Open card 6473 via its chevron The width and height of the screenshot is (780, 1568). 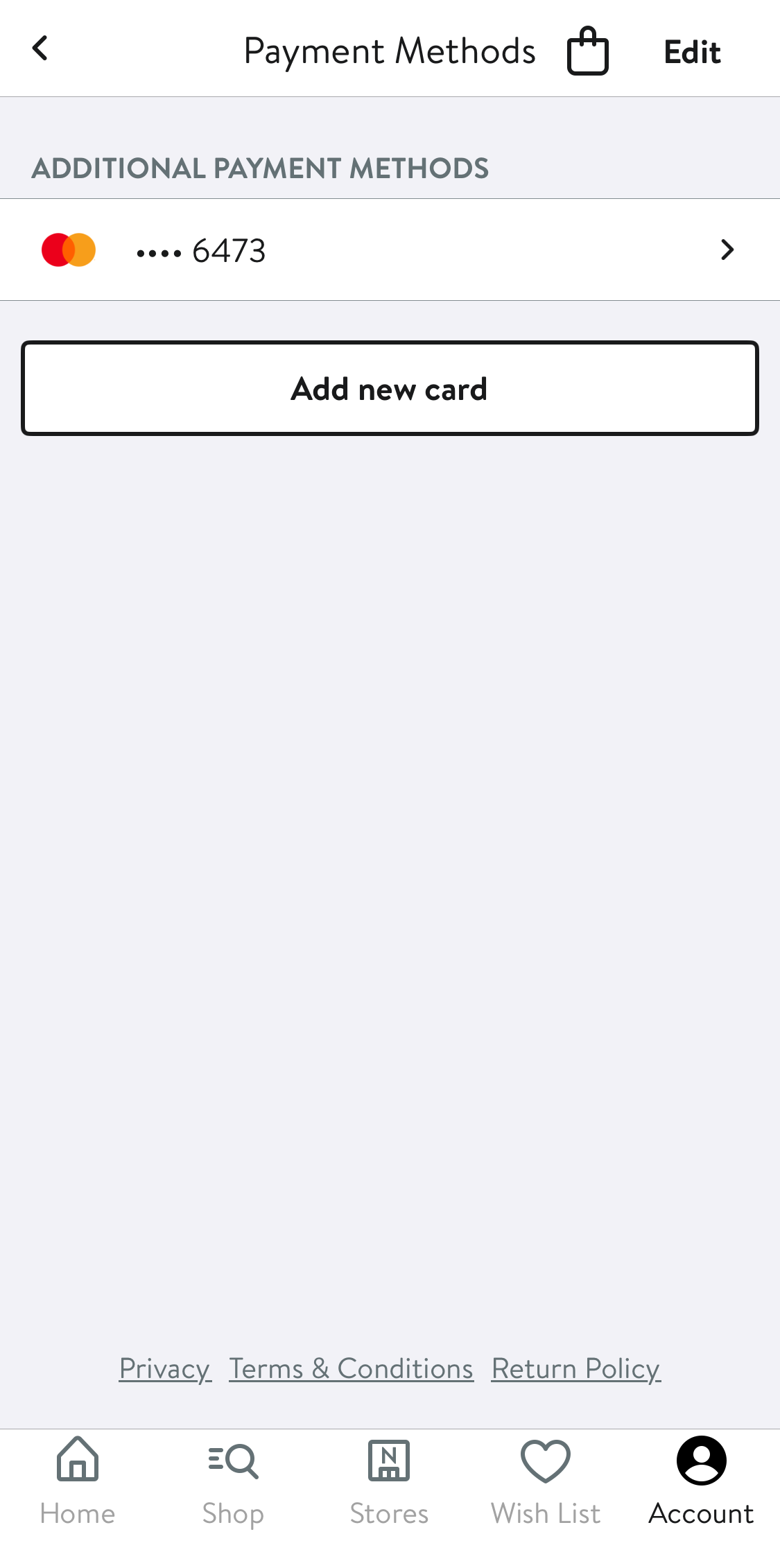727,250
